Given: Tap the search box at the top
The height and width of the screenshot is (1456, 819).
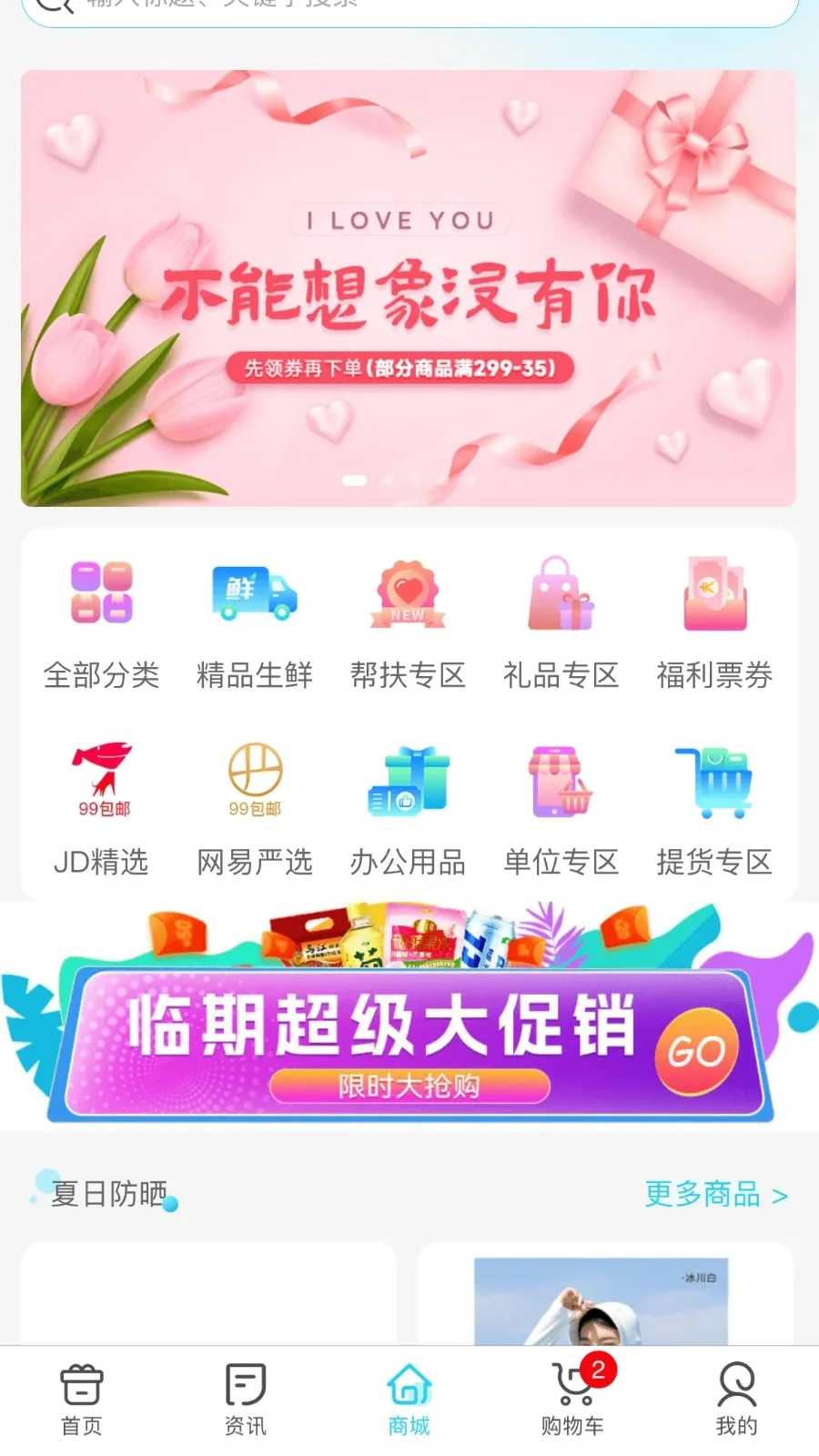Looking at the screenshot, I should pos(409,7).
